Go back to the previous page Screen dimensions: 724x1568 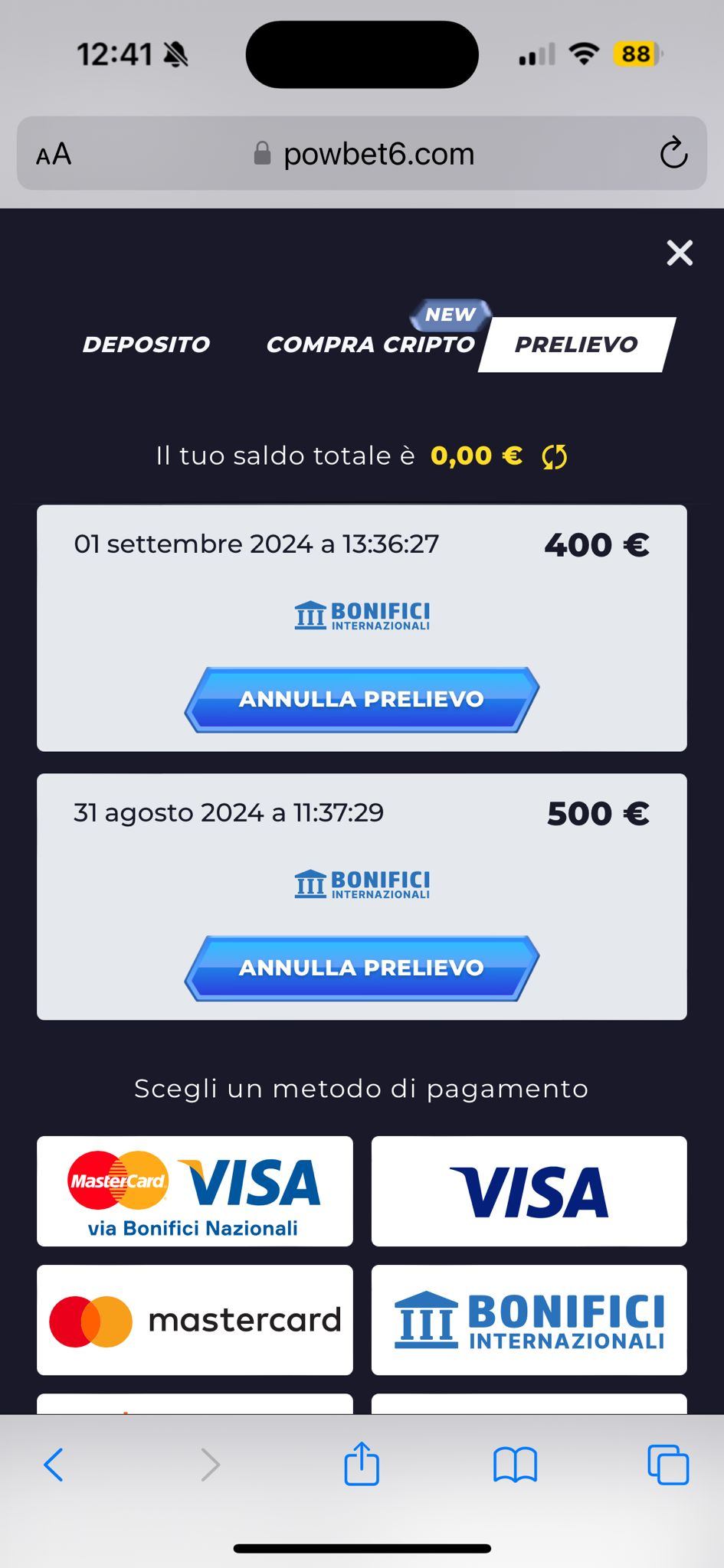(x=54, y=1465)
